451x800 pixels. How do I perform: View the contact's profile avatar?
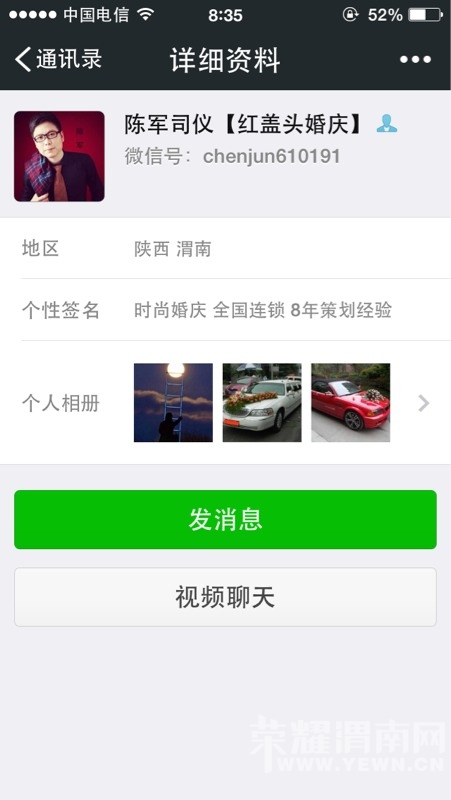point(59,156)
